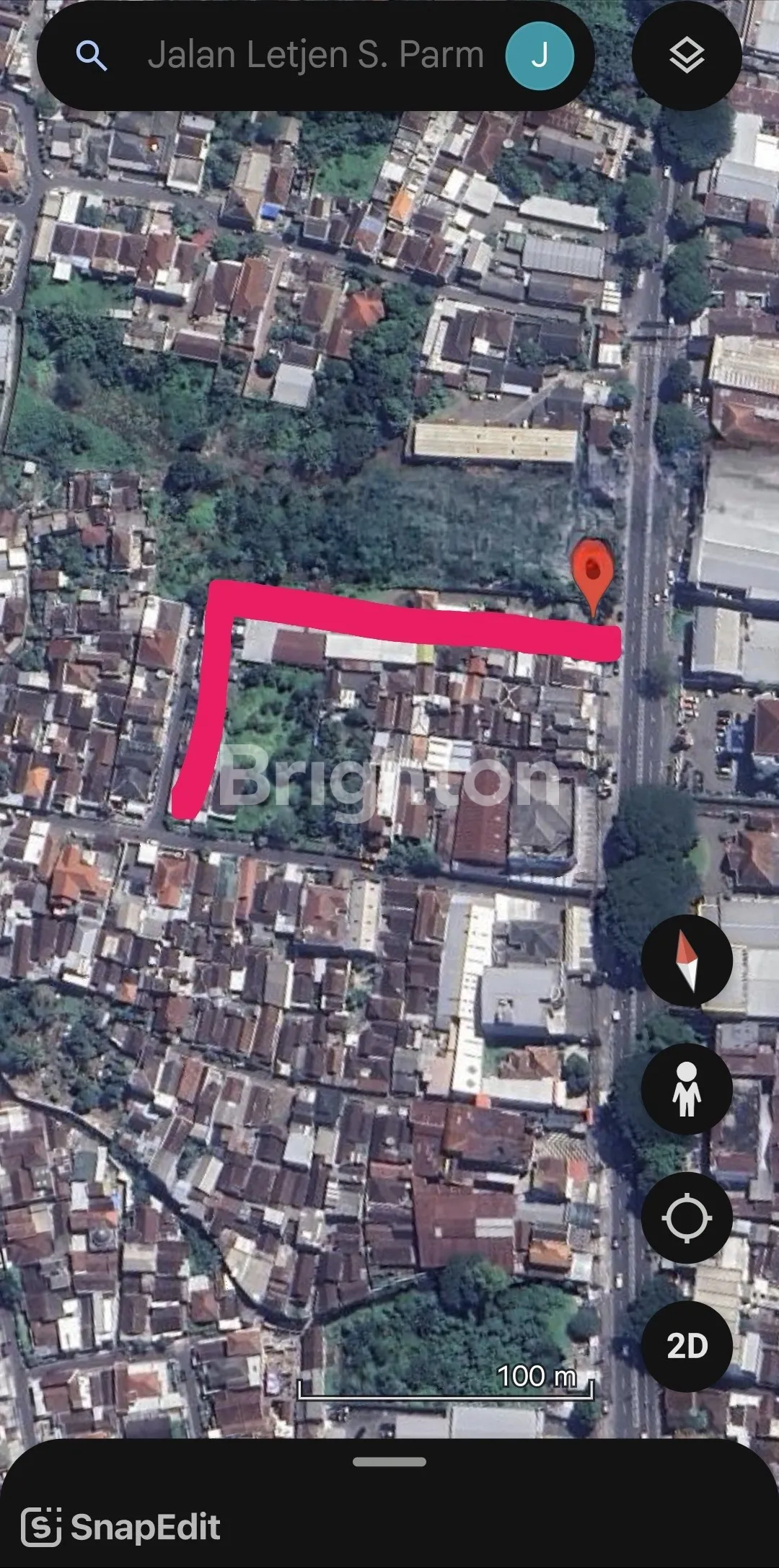Switch the map to 2D view

pyautogui.click(x=687, y=1346)
